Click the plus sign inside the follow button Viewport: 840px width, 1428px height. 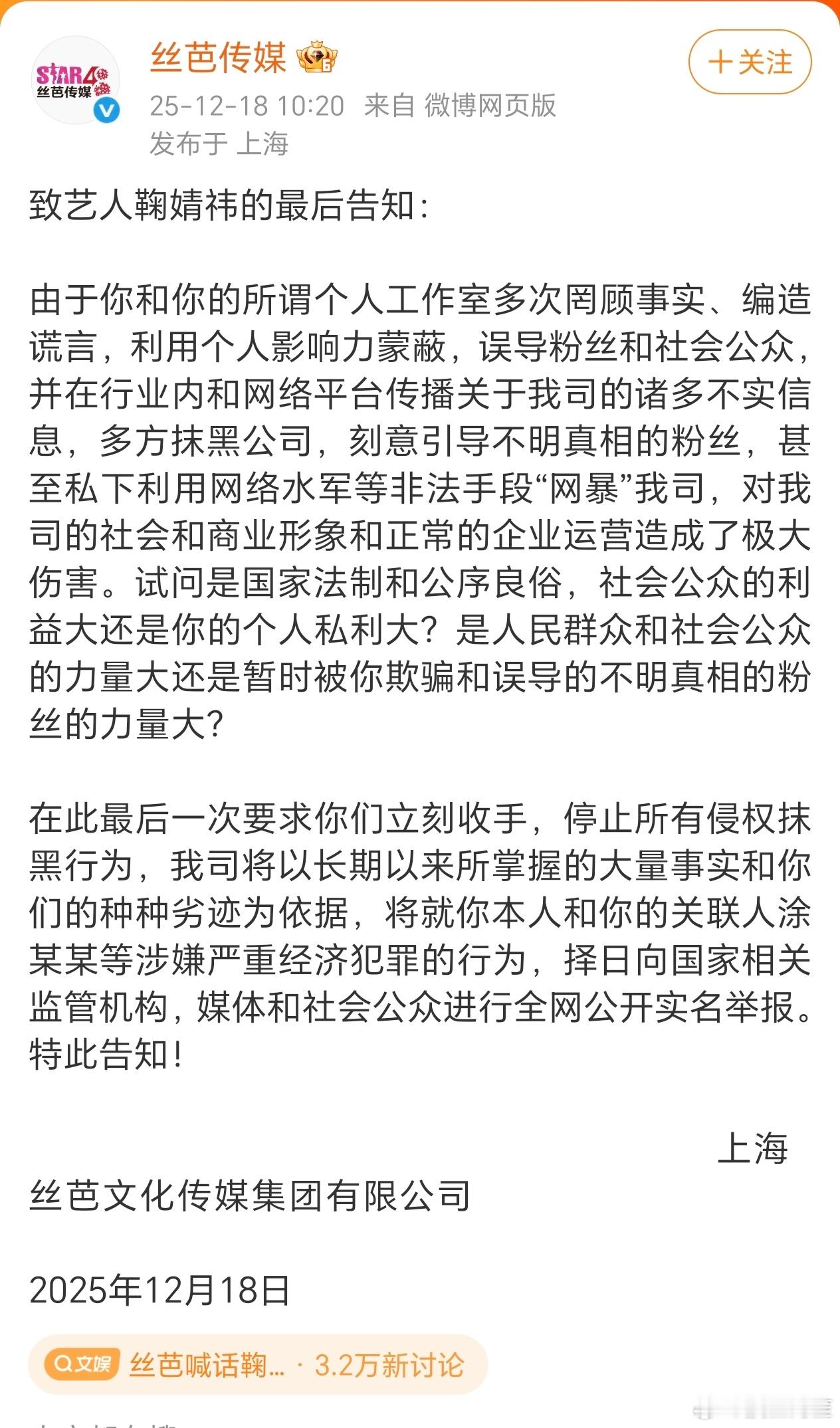point(719,61)
